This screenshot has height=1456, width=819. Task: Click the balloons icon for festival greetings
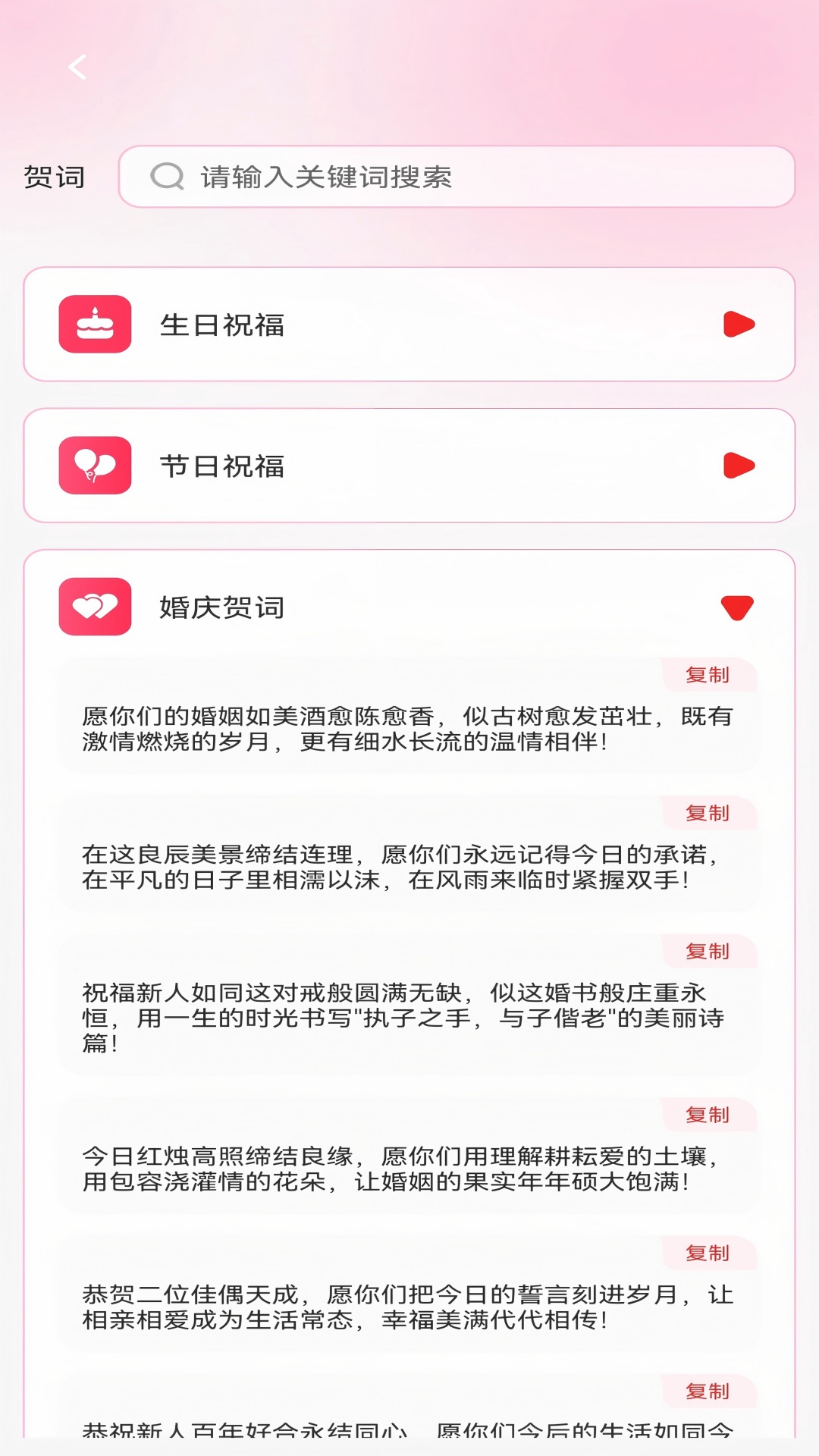pyautogui.click(x=93, y=466)
